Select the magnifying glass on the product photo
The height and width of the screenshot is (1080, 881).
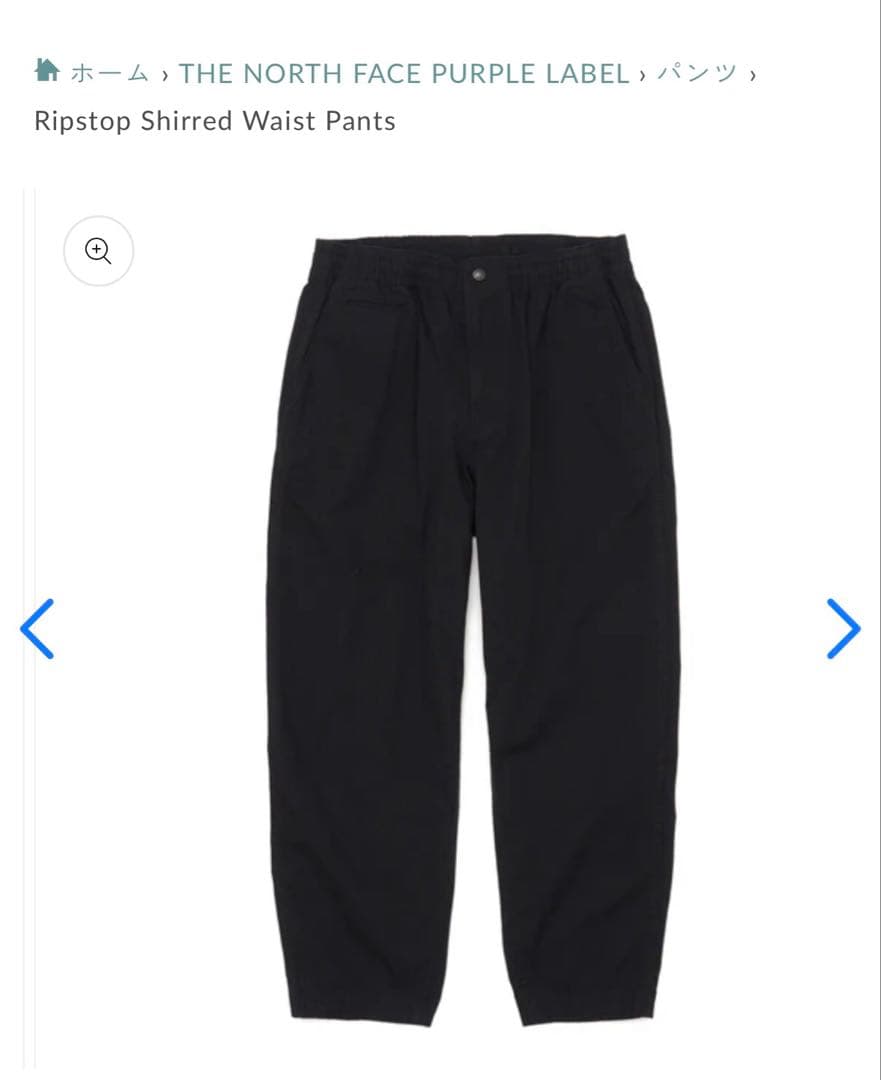[97, 251]
